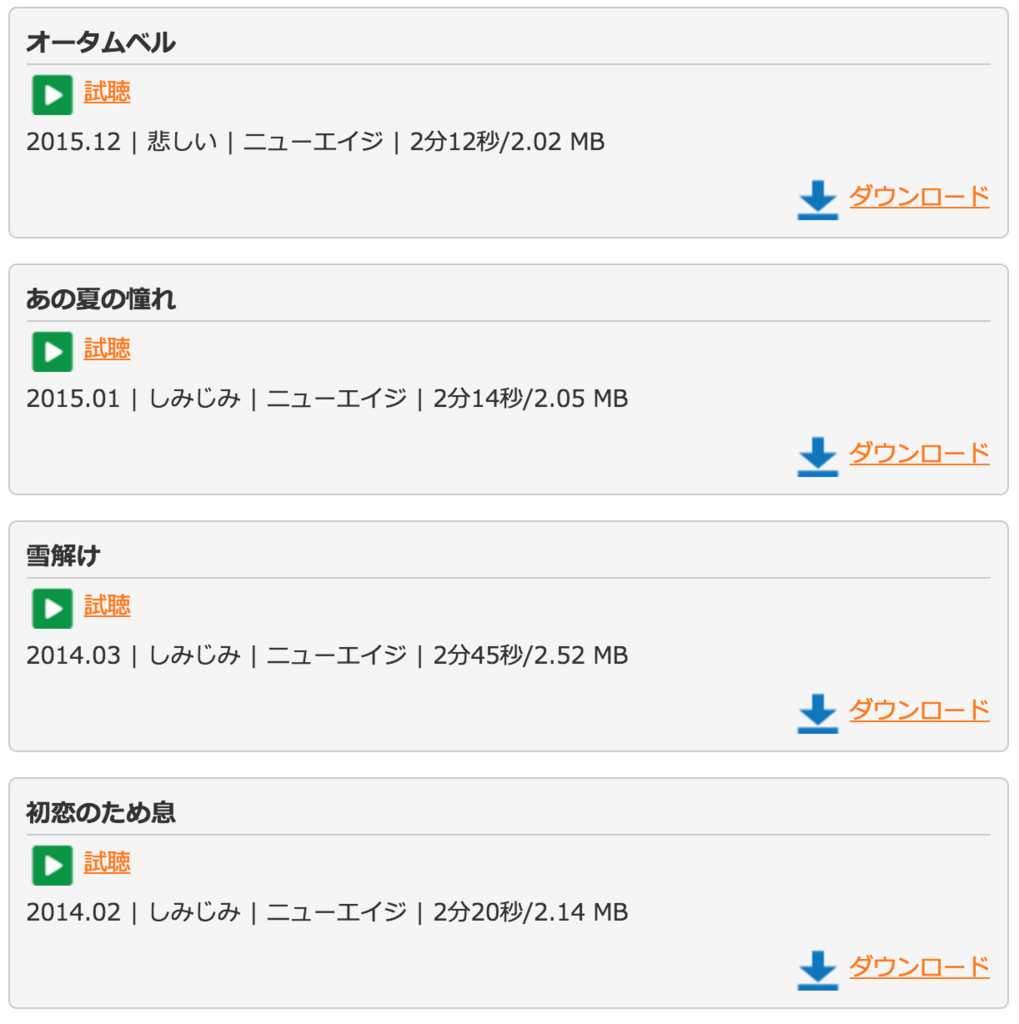Open the 試聴 link under 初恋のため息
Image resolution: width=1019 pixels, height=1024 pixels.
(x=106, y=863)
